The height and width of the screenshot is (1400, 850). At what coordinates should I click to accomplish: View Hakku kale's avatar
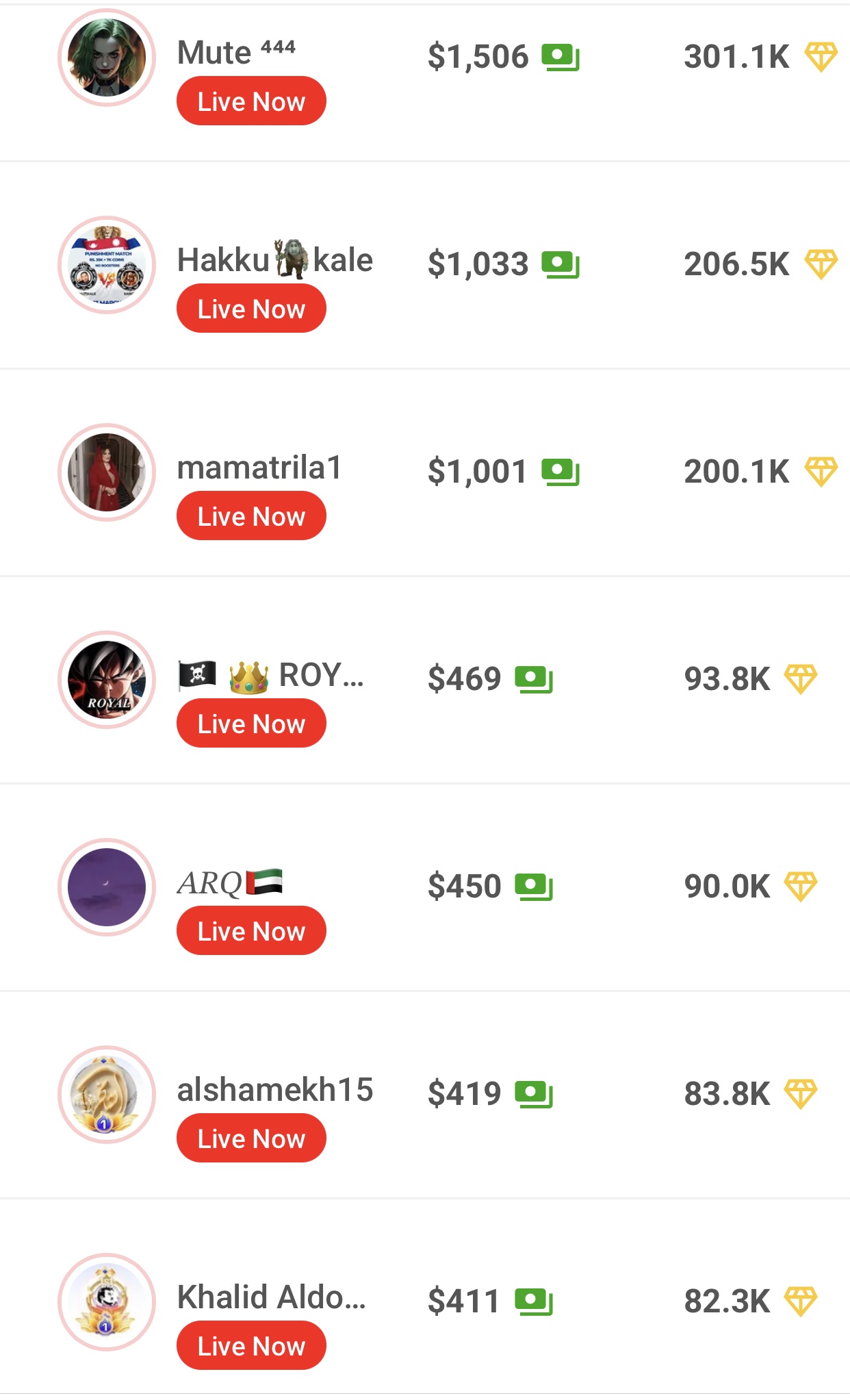(107, 265)
